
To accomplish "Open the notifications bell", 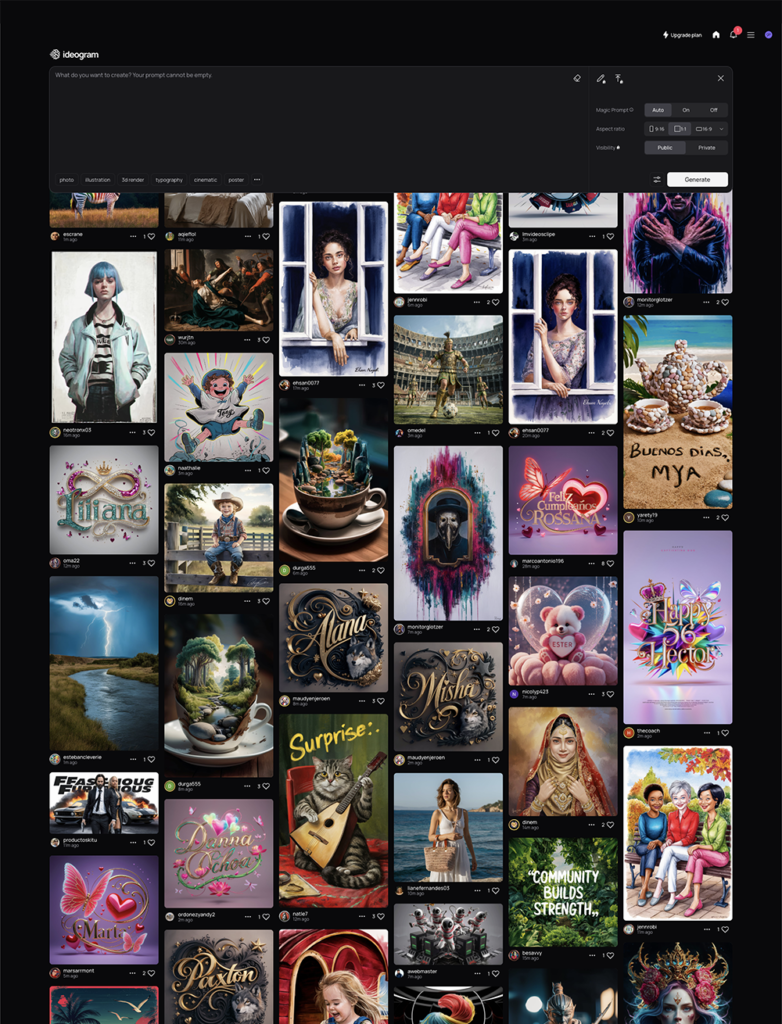I will 733,35.
